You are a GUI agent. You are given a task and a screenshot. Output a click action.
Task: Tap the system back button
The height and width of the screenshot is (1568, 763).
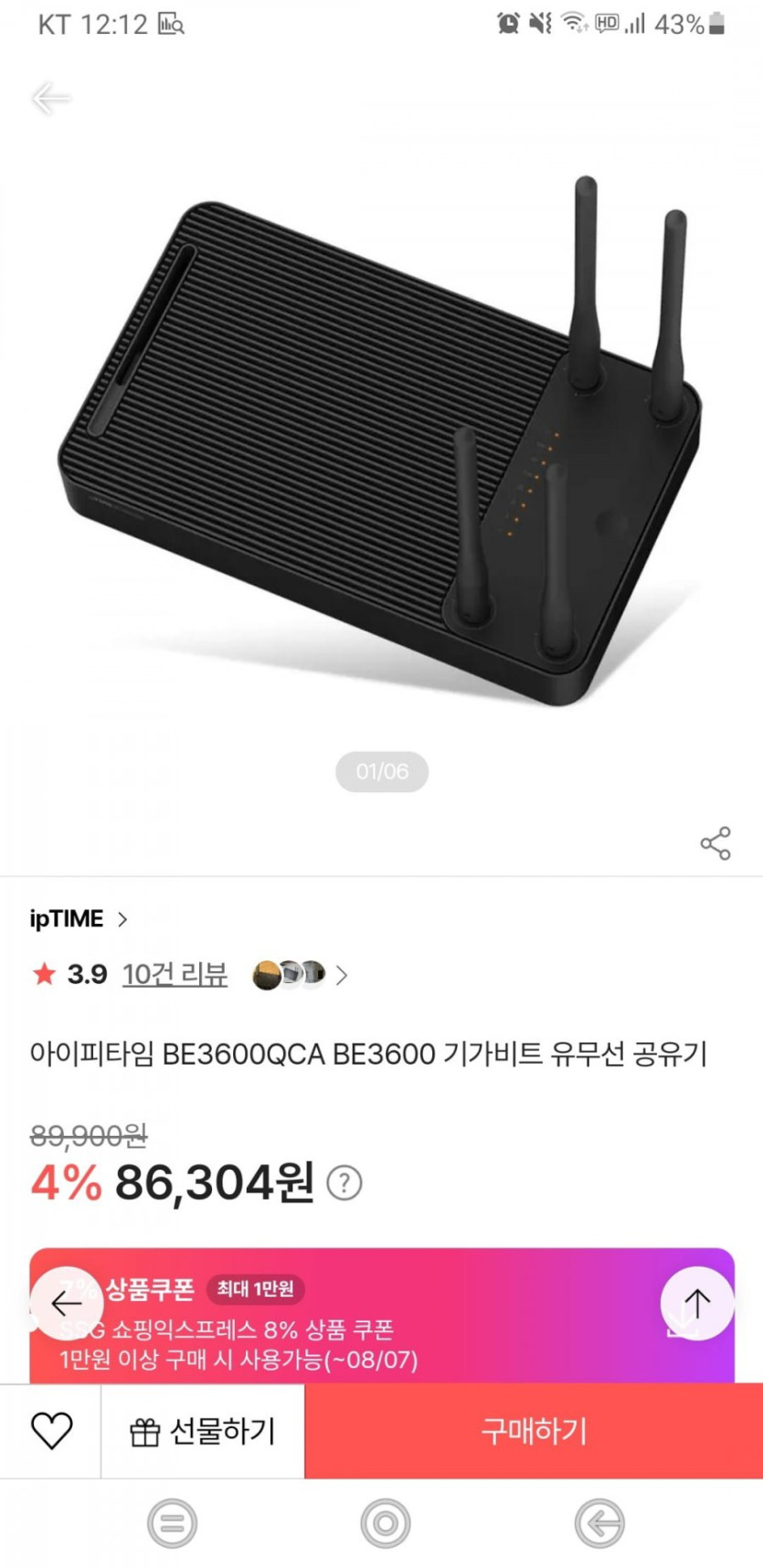[599, 1523]
